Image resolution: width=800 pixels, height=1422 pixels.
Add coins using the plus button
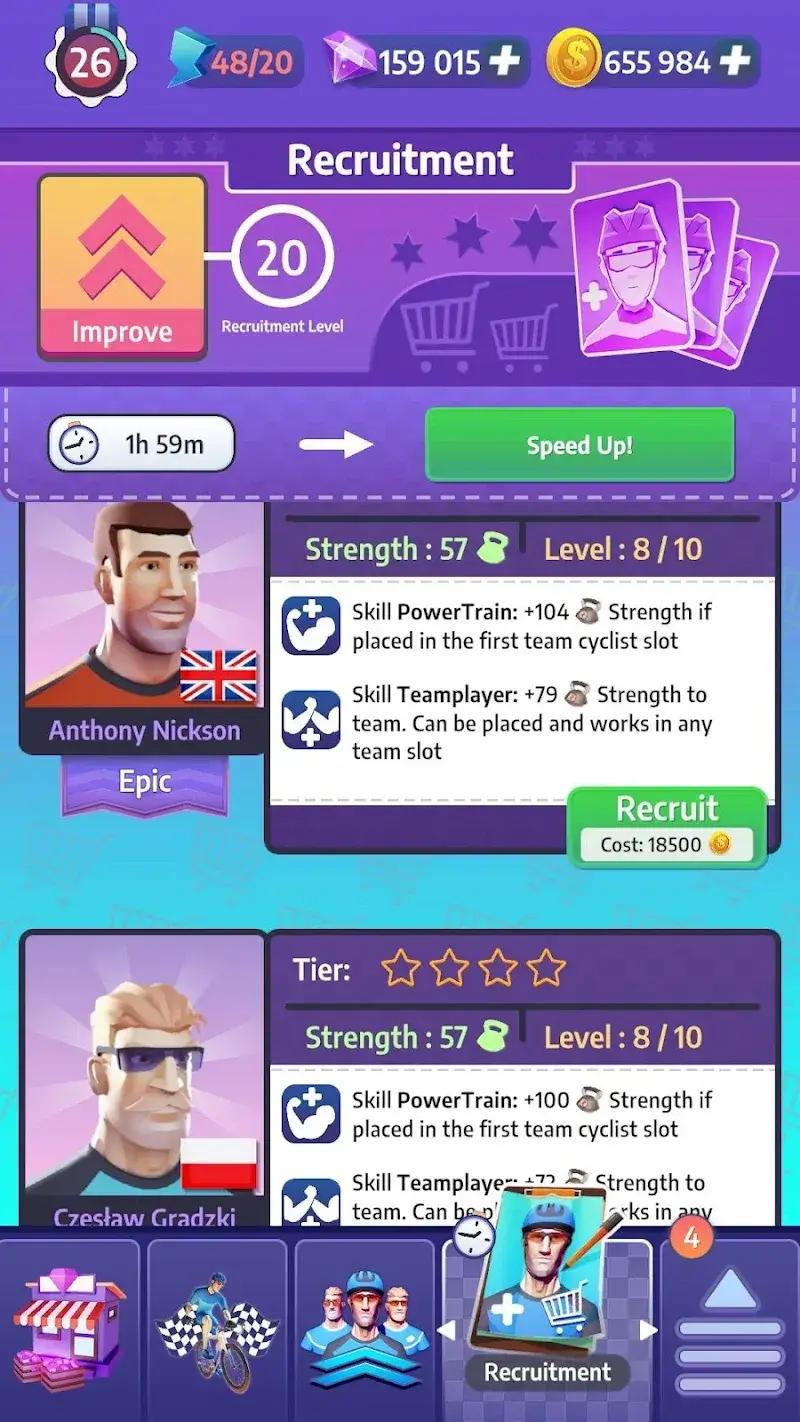[737, 60]
